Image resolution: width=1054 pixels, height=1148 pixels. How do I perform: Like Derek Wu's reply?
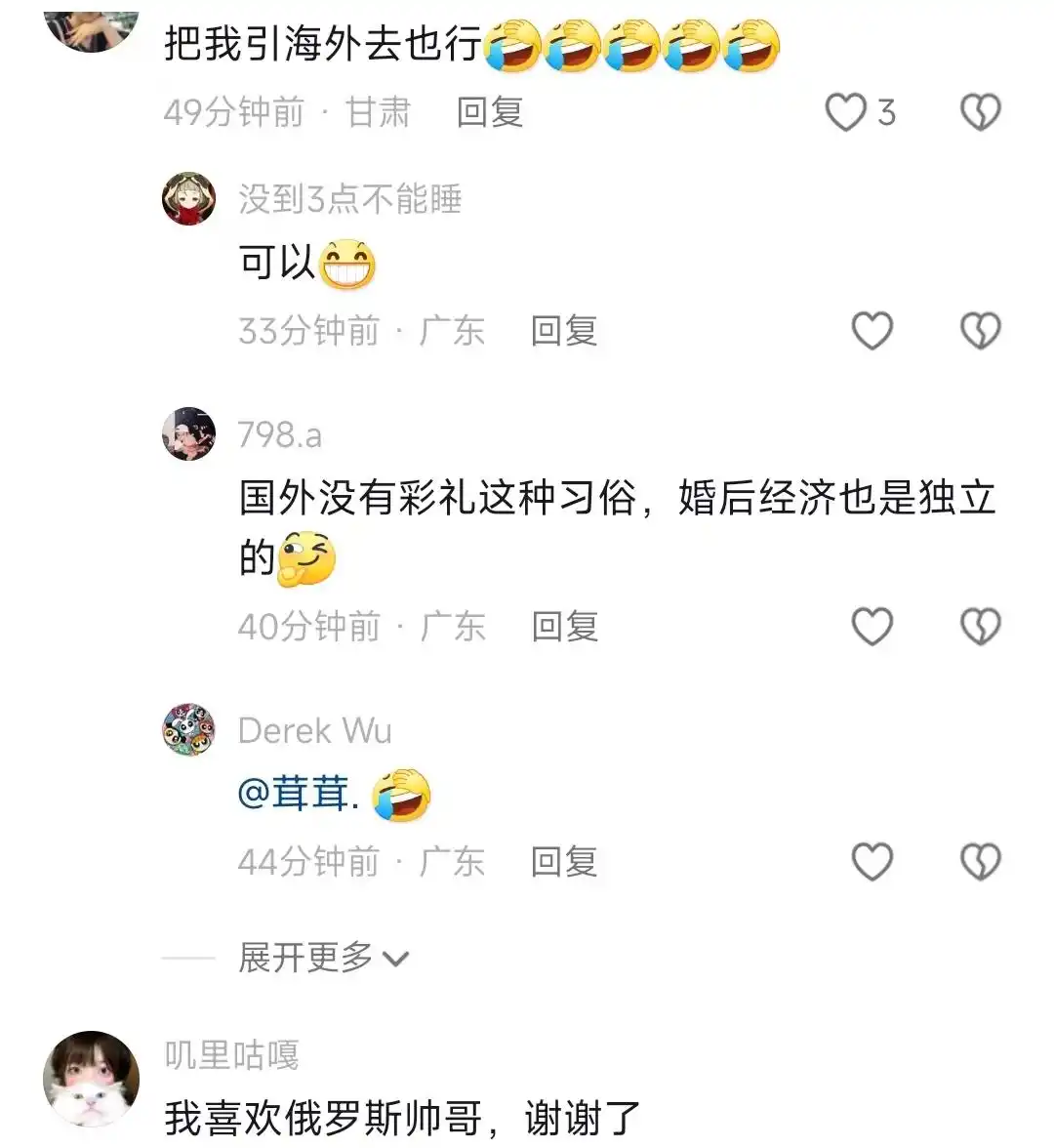(872, 861)
